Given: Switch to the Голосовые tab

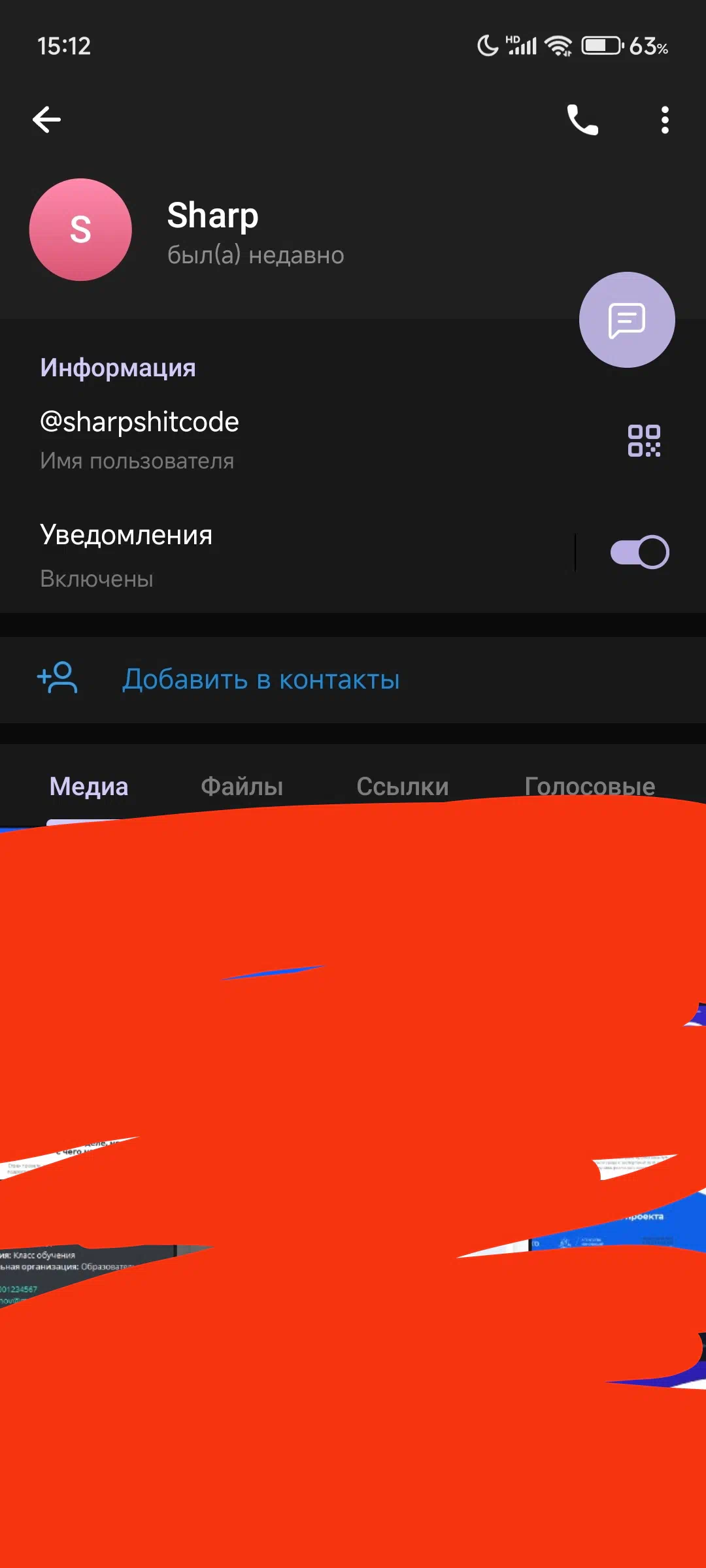Looking at the screenshot, I should 590,786.
